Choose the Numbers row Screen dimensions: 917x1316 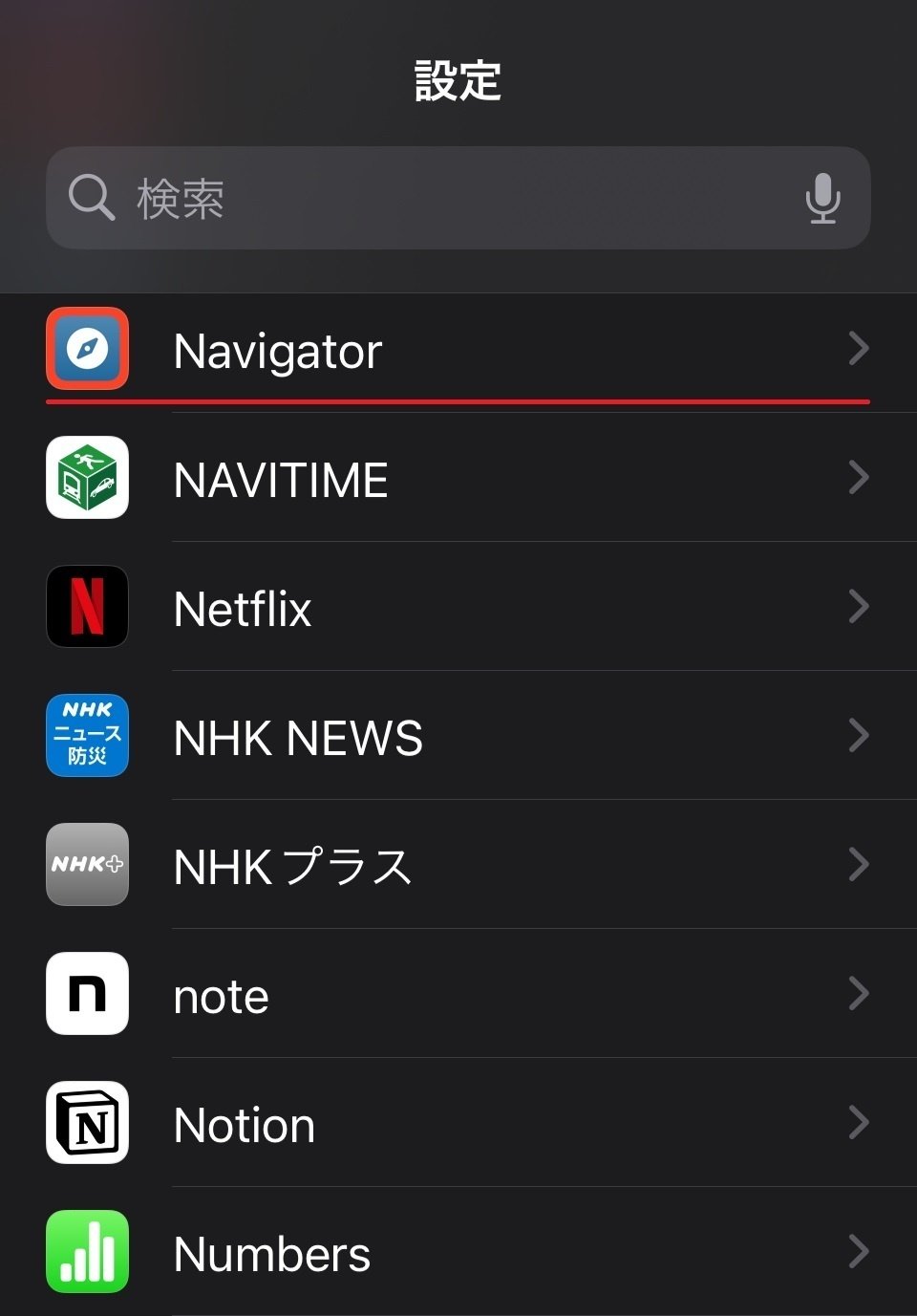pos(458,1253)
